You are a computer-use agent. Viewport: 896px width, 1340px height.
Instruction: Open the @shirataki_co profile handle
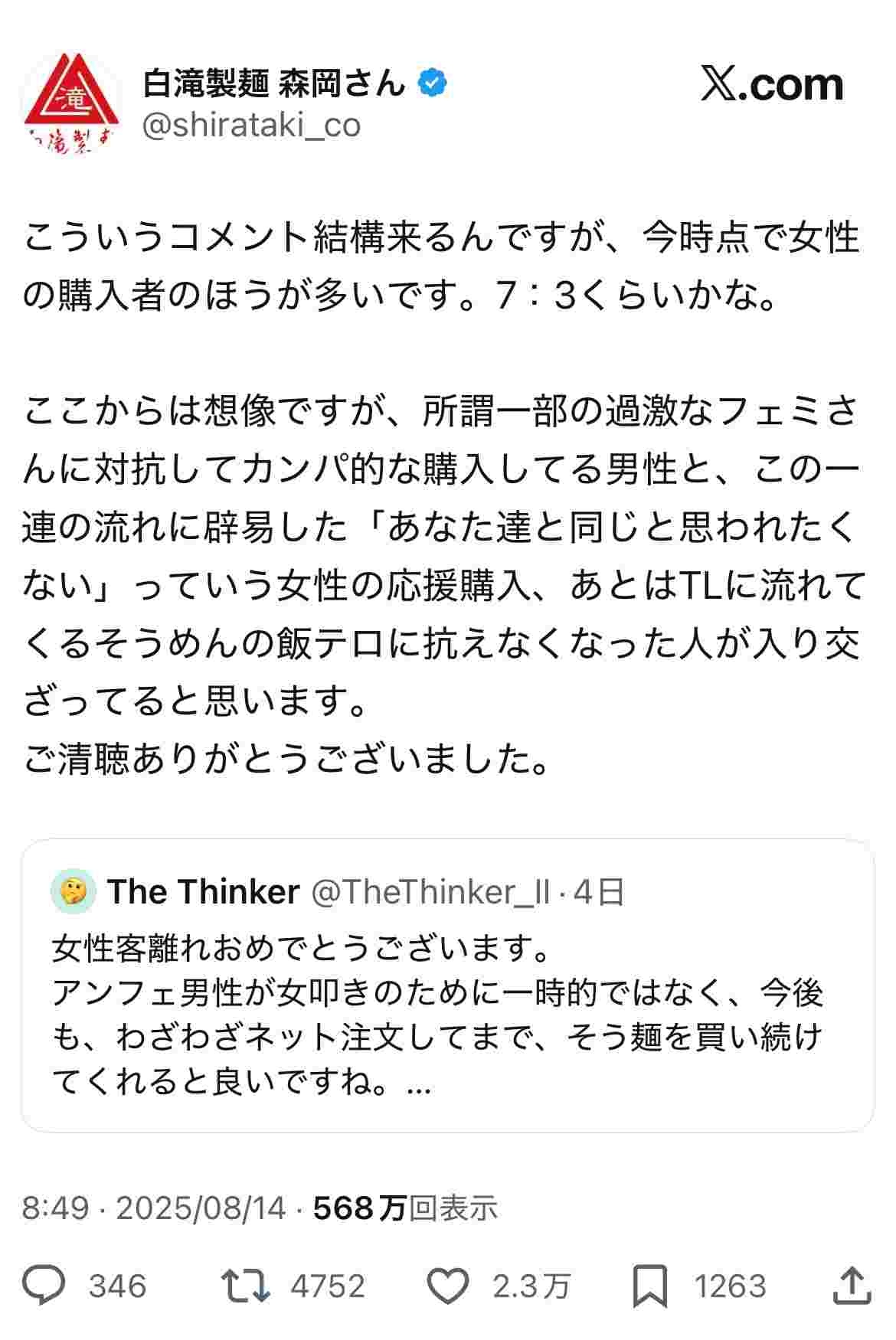click(x=252, y=126)
